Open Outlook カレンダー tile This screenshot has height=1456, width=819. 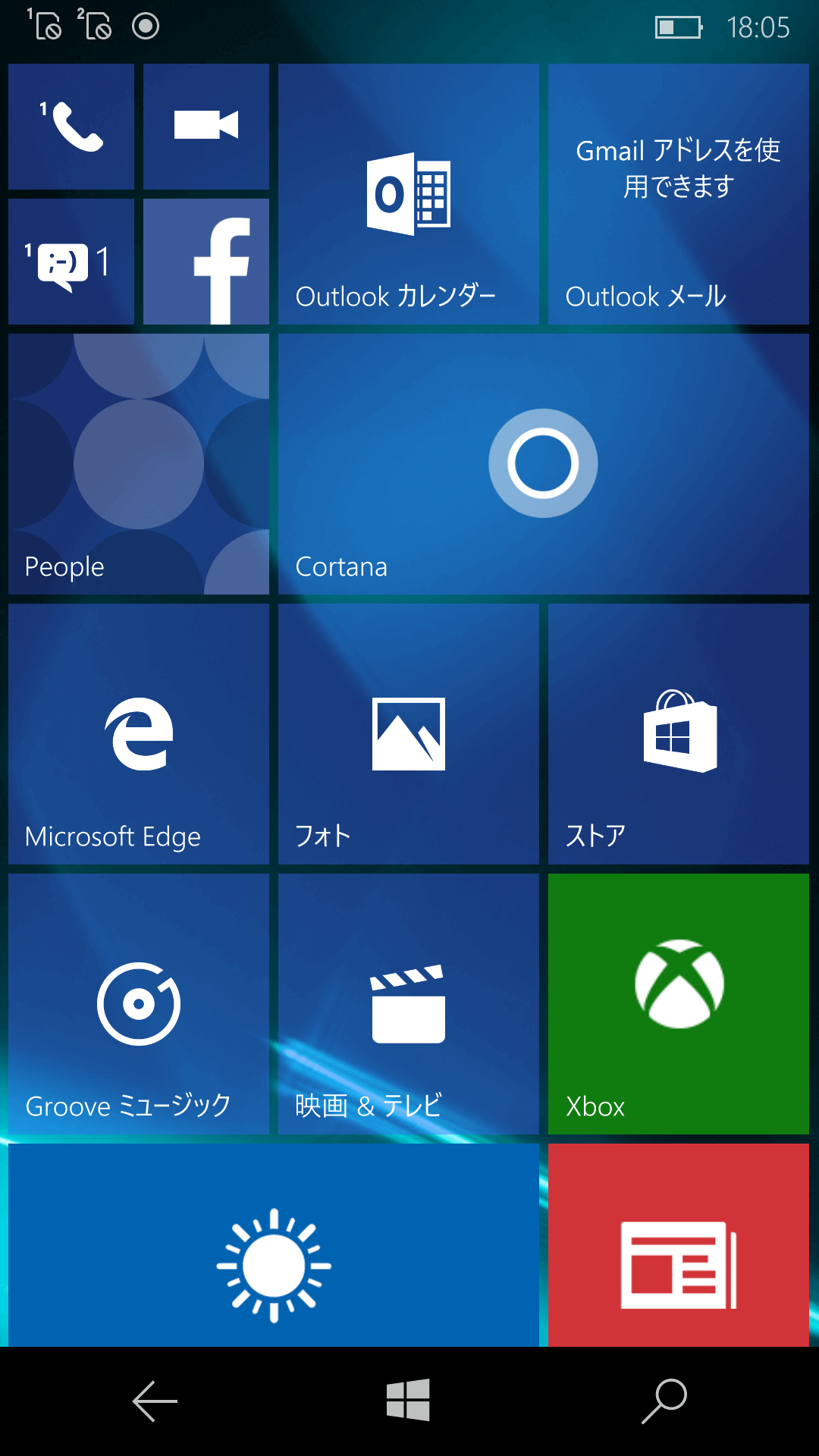[x=408, y=194]
